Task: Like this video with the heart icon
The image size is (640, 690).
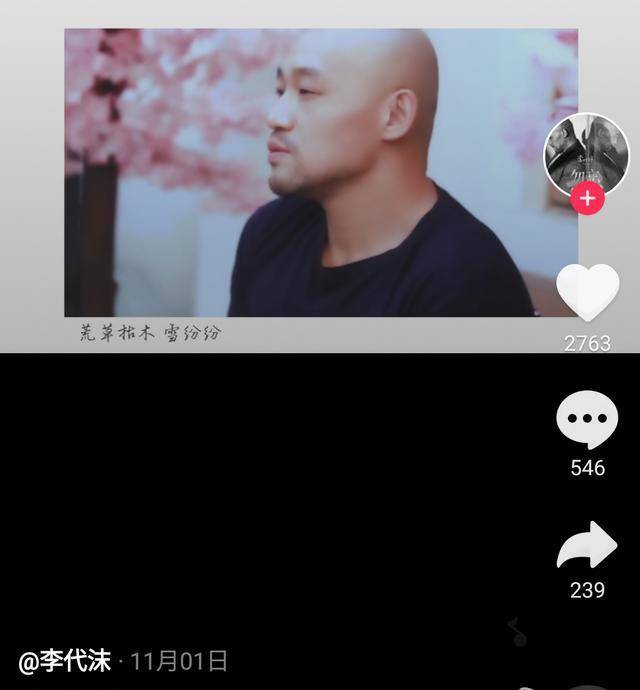Action: coord(587,292)
